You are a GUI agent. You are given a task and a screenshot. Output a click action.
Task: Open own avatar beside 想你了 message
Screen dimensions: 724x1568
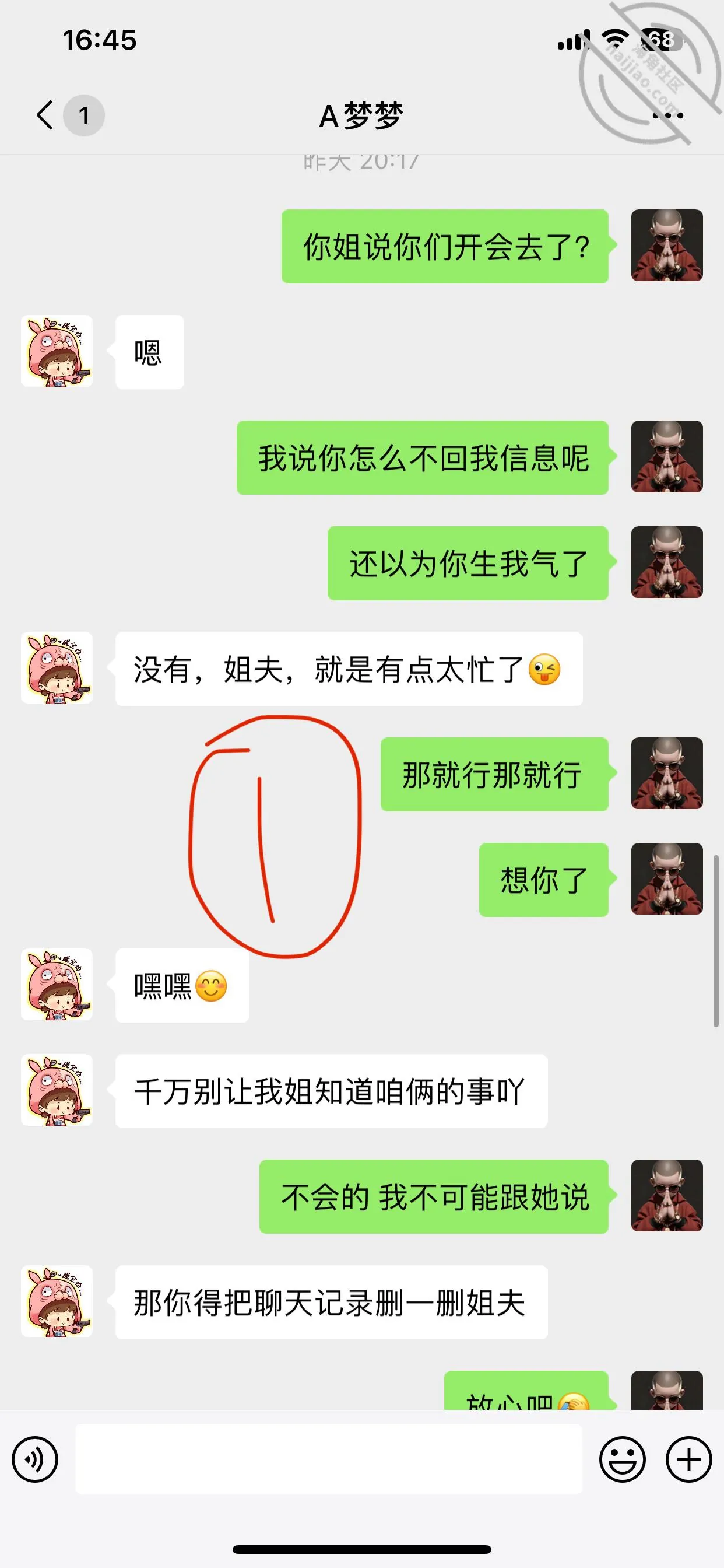click(x=667, y=878)
